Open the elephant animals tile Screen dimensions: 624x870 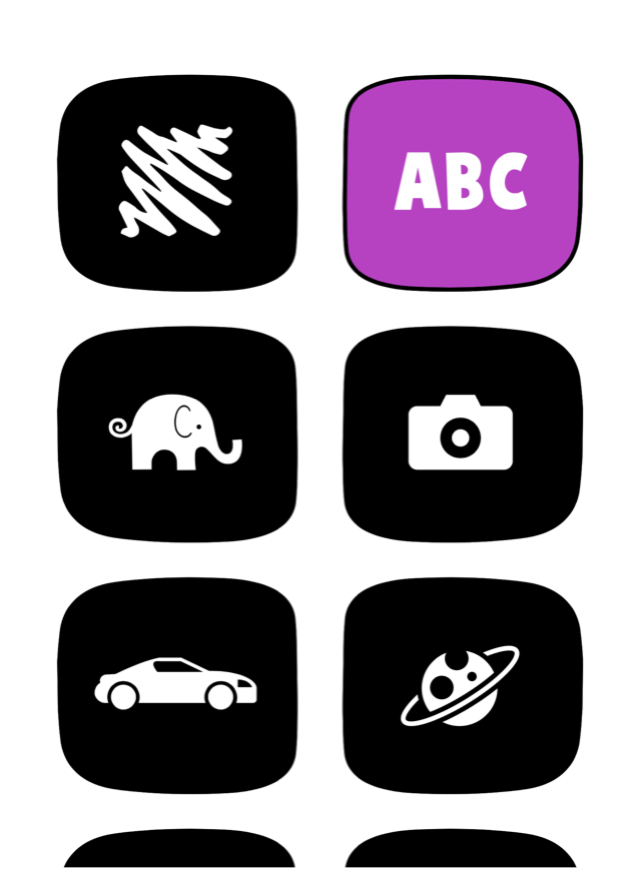[177, 433]
